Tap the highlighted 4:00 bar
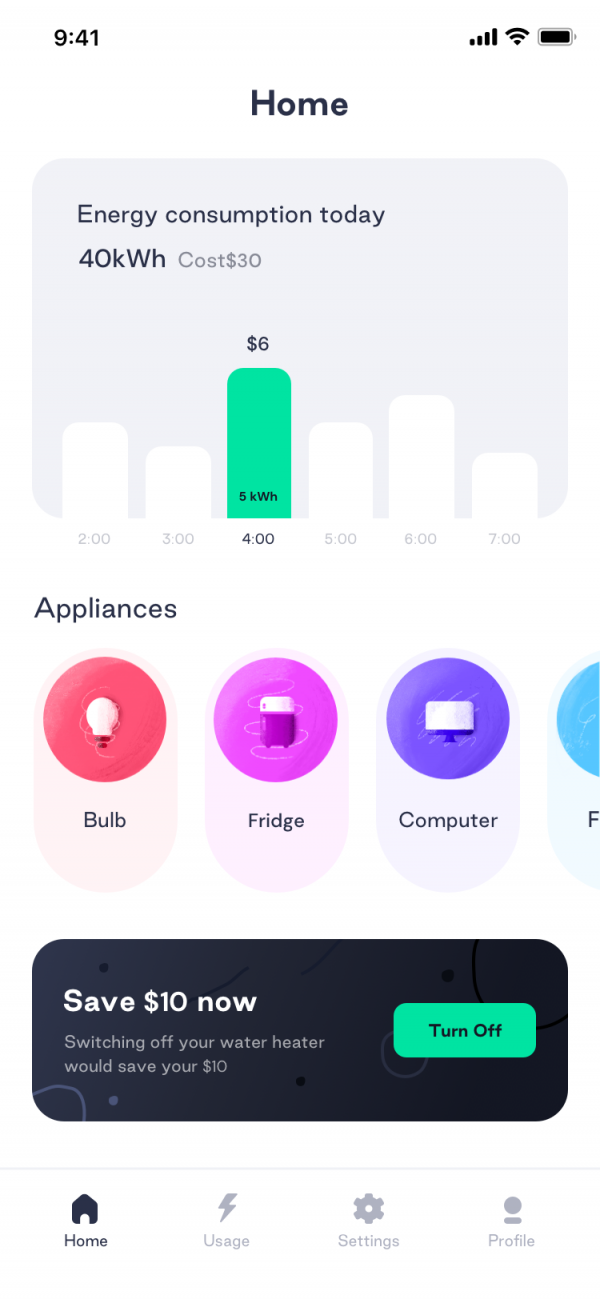Image resolution: width=600 pixels, height=1299 pixels. [x=259, y=443]
